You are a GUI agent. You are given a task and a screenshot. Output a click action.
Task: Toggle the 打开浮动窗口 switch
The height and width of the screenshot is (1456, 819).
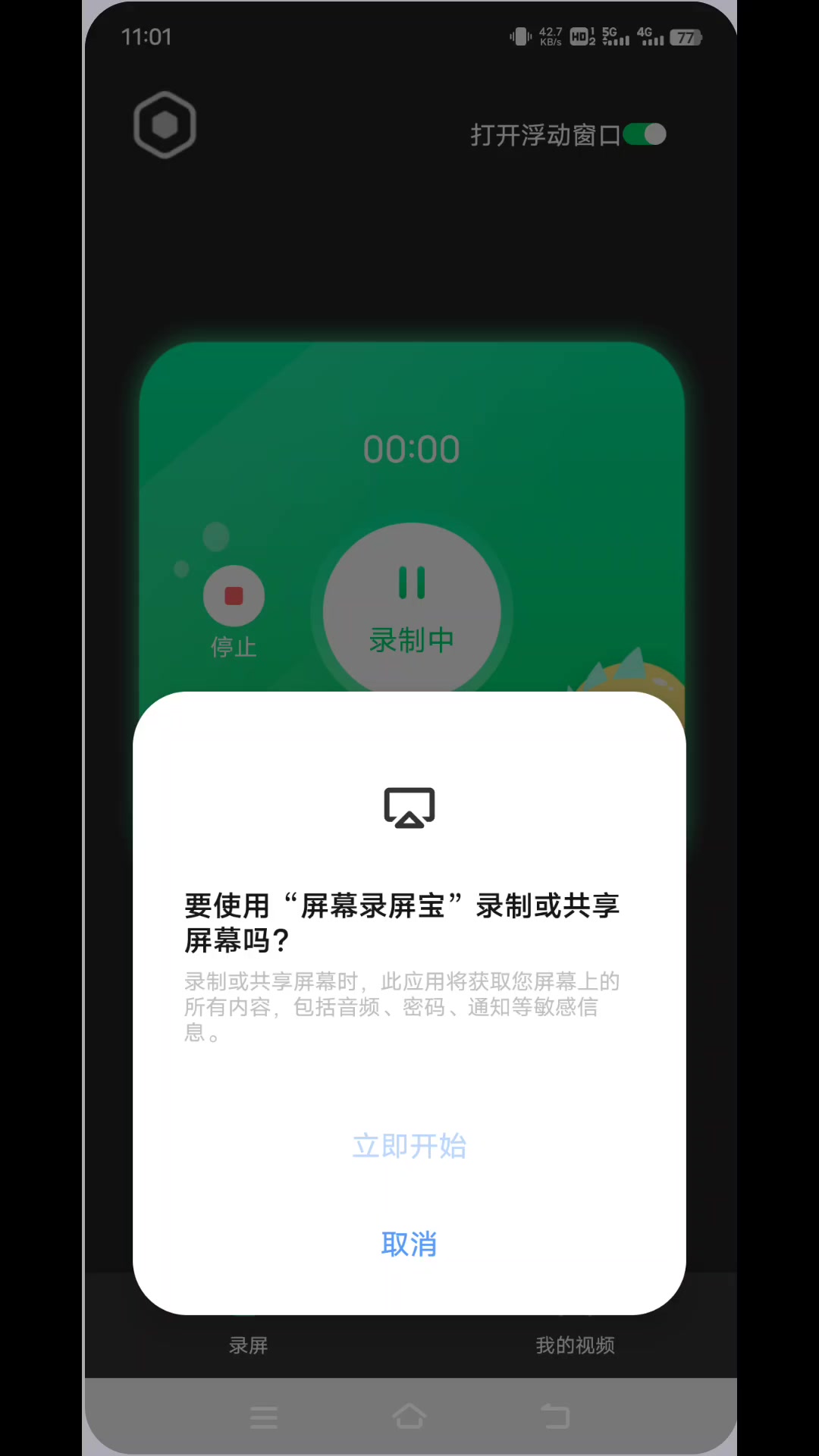tap(645, 135)
